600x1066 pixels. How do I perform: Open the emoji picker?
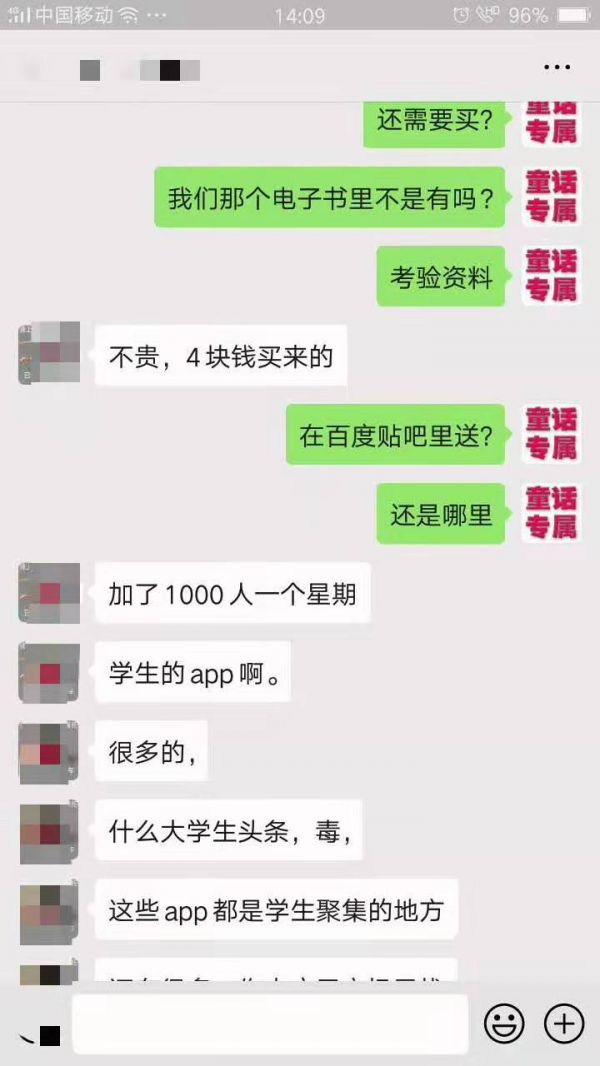point(504,1024)
